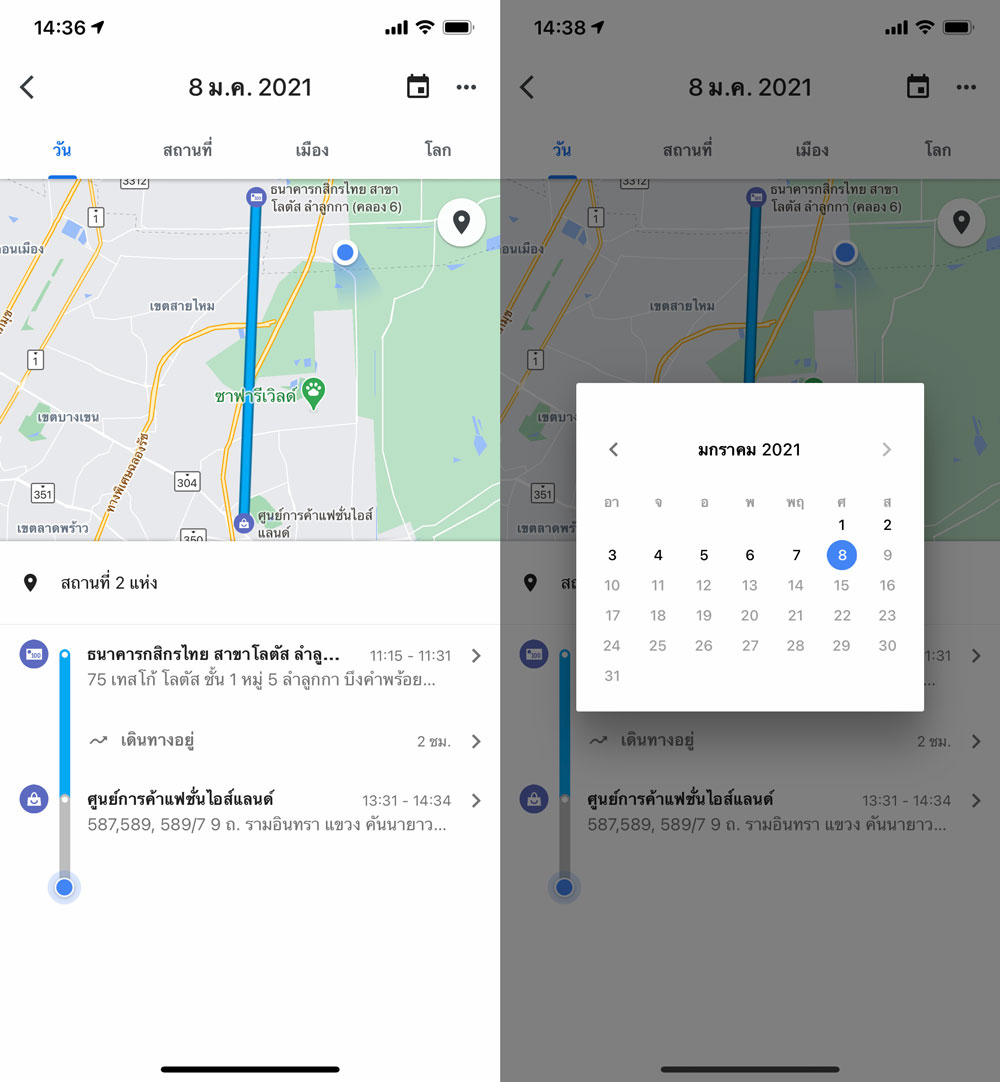The image size is (1000, 1082).
Task: Select 6 in the calendar popup
Action: click(x=750, y=555)
